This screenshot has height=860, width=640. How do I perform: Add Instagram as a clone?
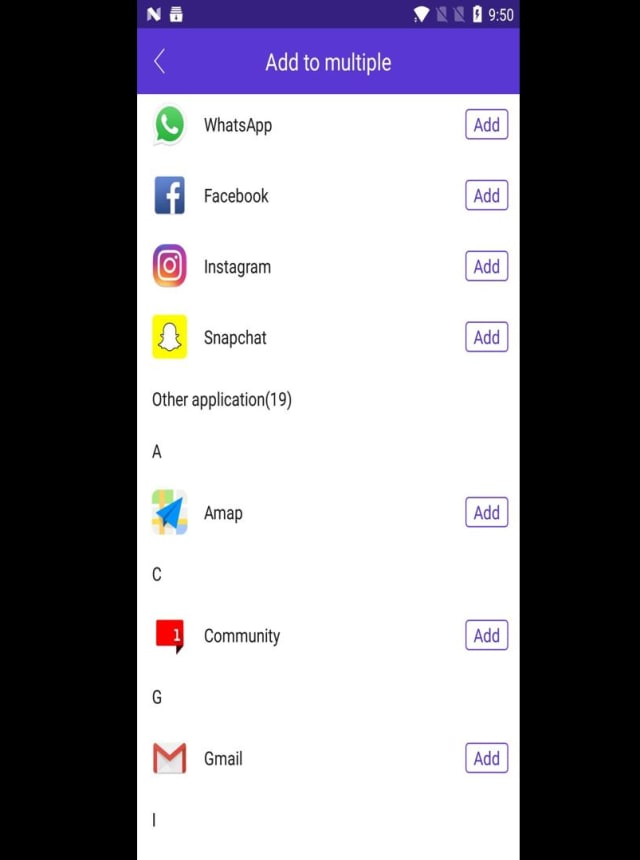(486, 267)
